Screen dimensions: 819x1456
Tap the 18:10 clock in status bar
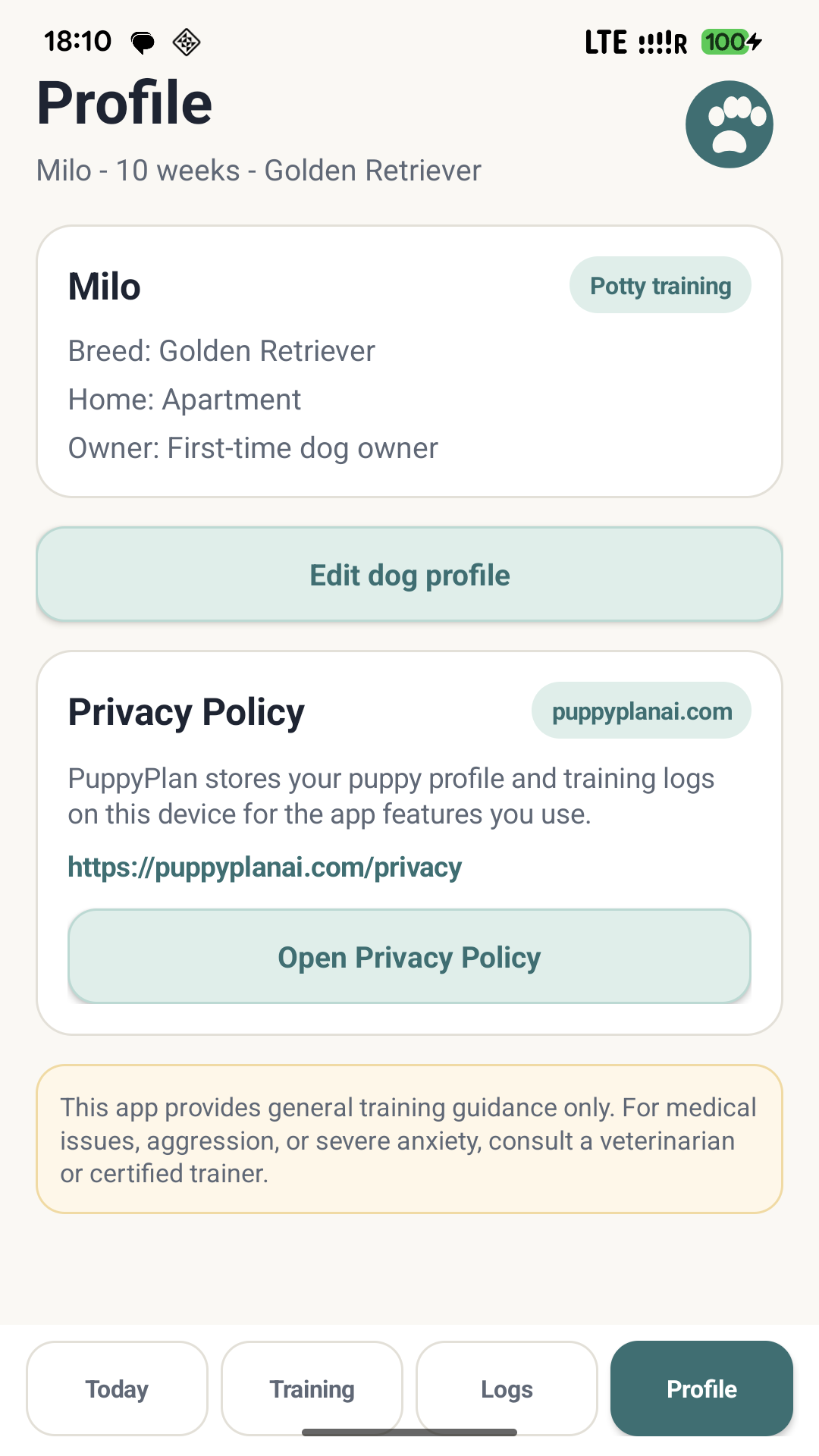point(76,42)
